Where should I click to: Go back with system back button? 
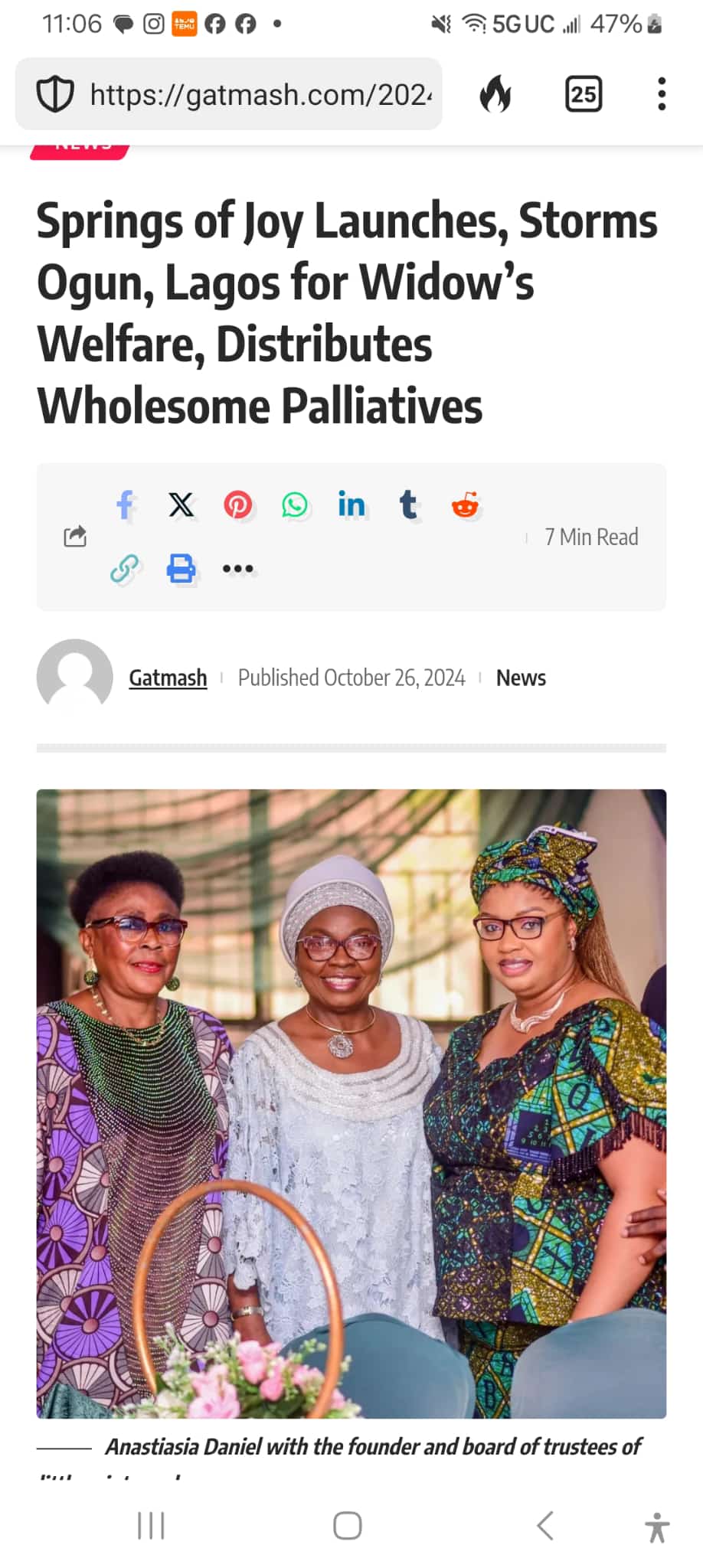tap(545, 1525)
